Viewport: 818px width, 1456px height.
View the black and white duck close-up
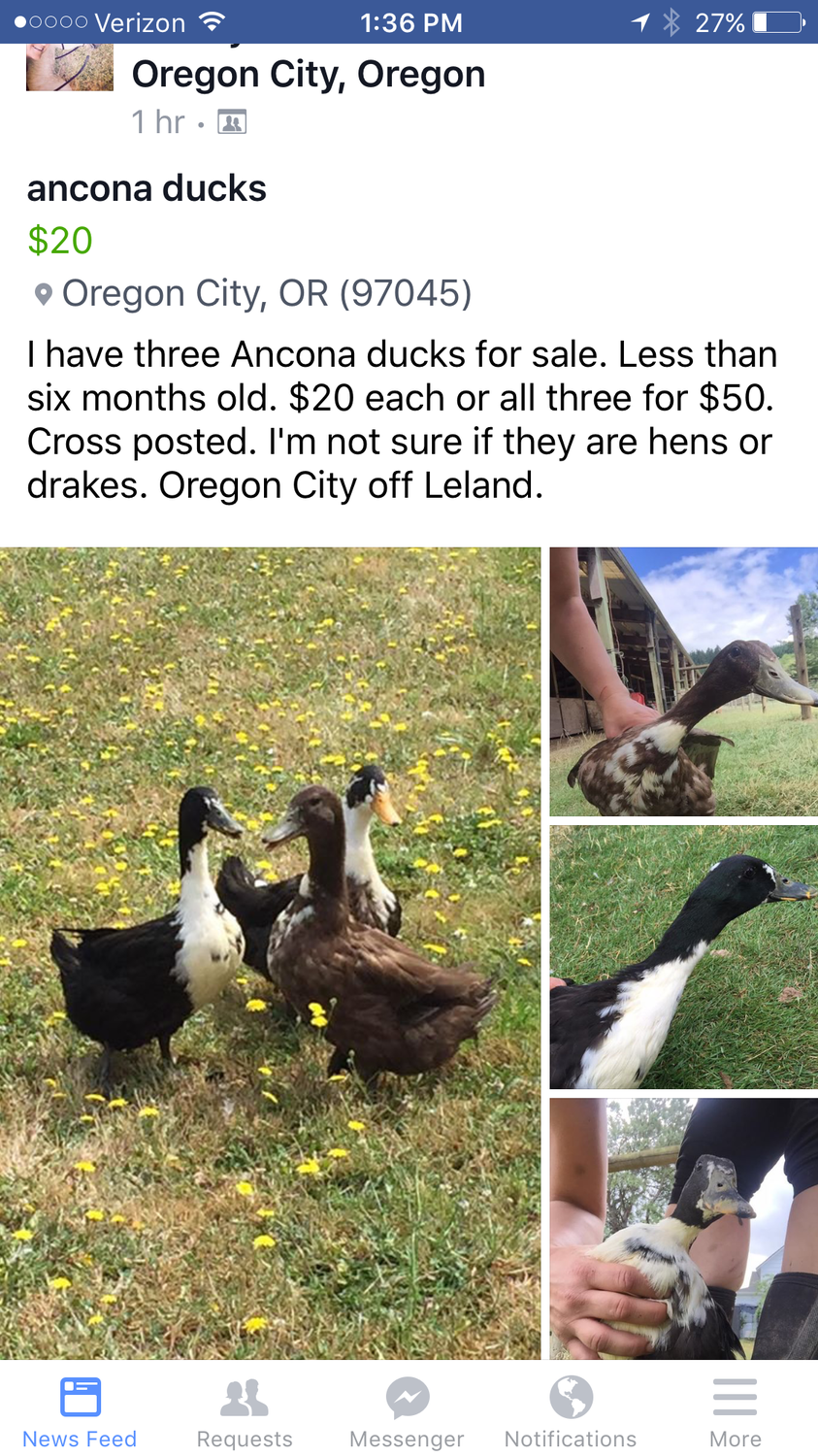[683, 957]
